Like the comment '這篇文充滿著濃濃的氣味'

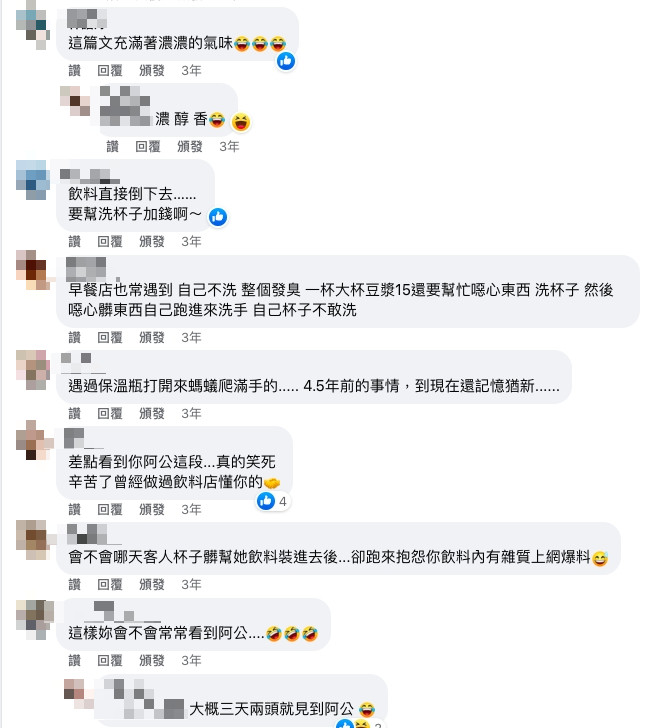(74, 71)
